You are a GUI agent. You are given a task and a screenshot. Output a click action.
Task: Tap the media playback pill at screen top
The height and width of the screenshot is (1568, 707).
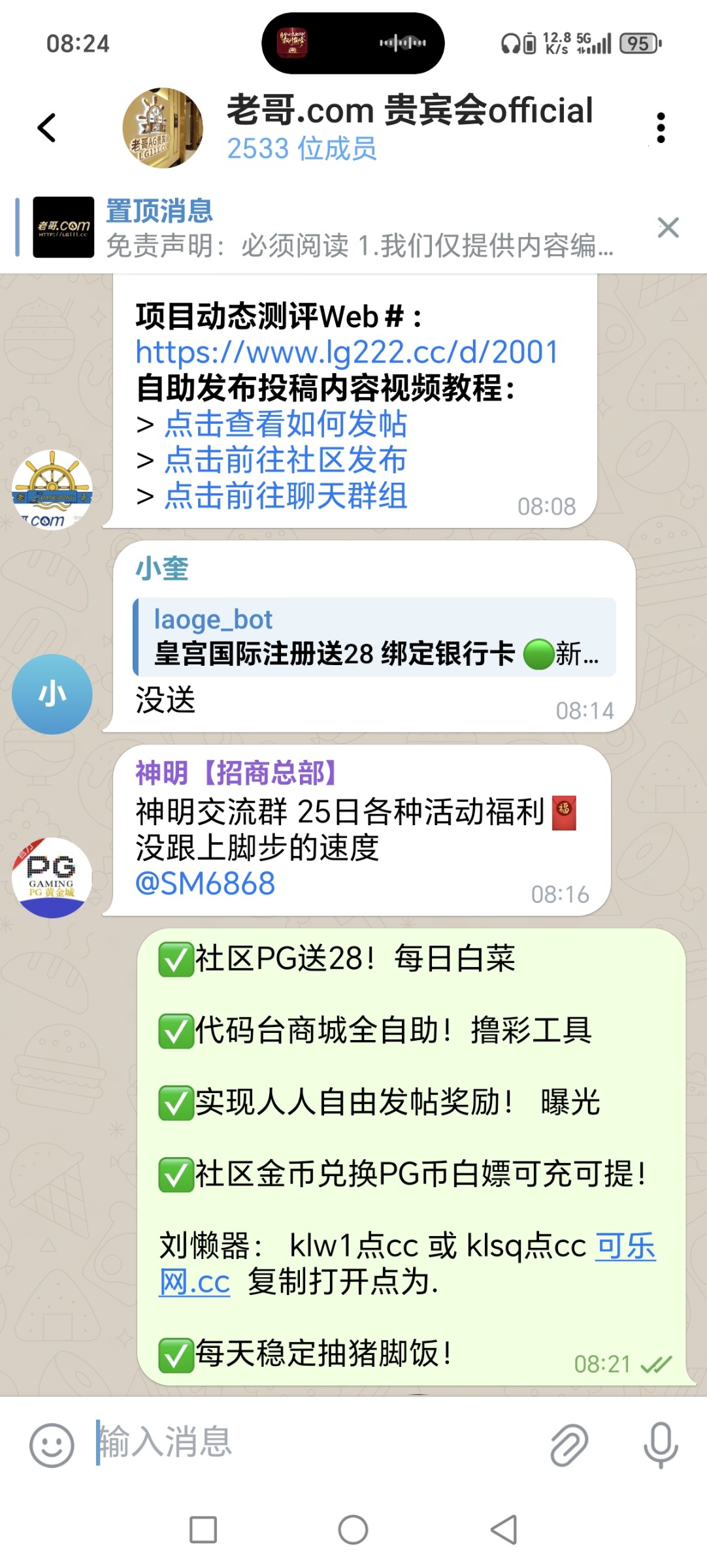coord(353,42)
